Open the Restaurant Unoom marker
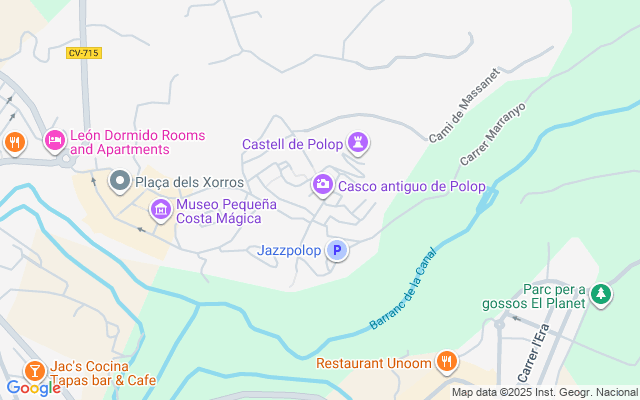This screenshot has height=400, width=640. pos(447,362)
